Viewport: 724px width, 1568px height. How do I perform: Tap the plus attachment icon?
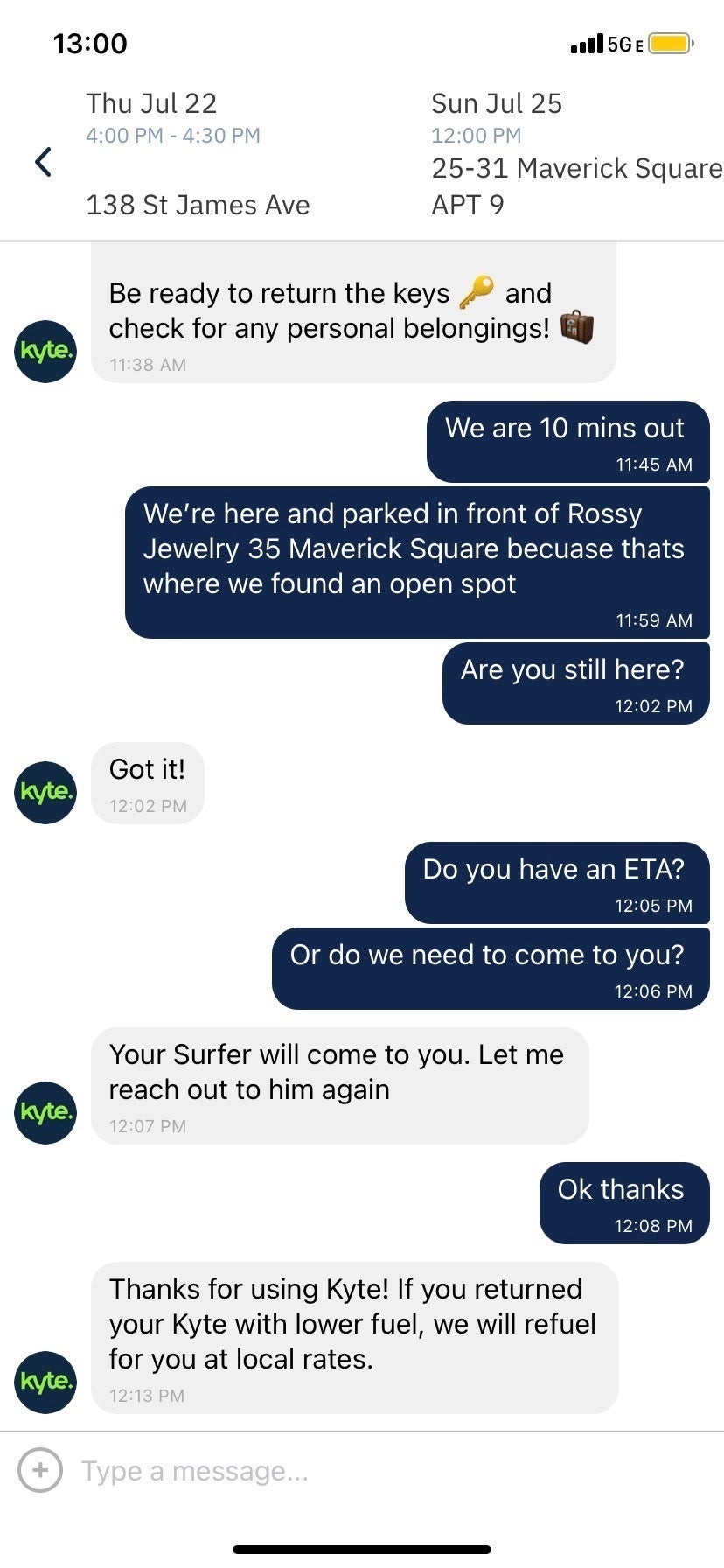click(40, 1470)
